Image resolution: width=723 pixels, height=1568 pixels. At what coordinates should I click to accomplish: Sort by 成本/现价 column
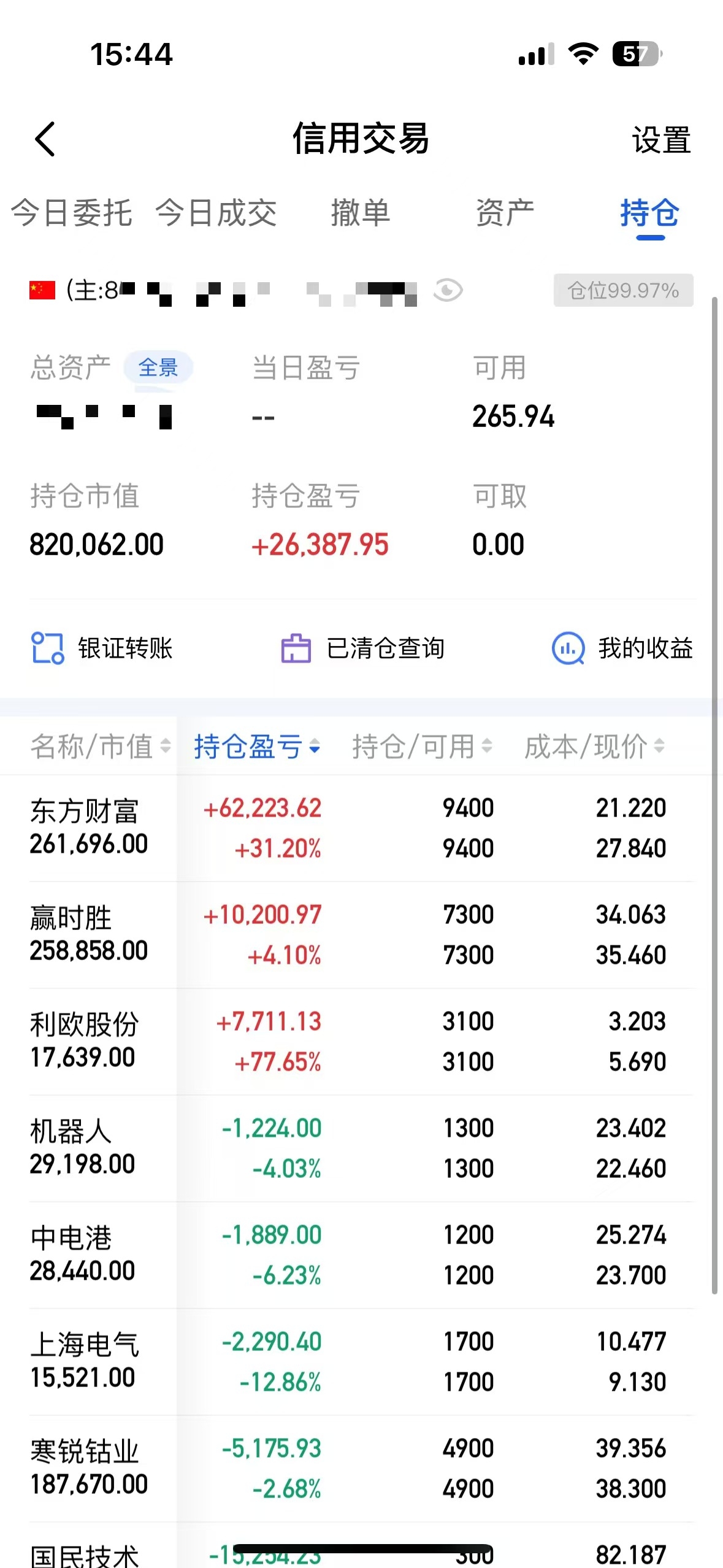tap(594, 746)
